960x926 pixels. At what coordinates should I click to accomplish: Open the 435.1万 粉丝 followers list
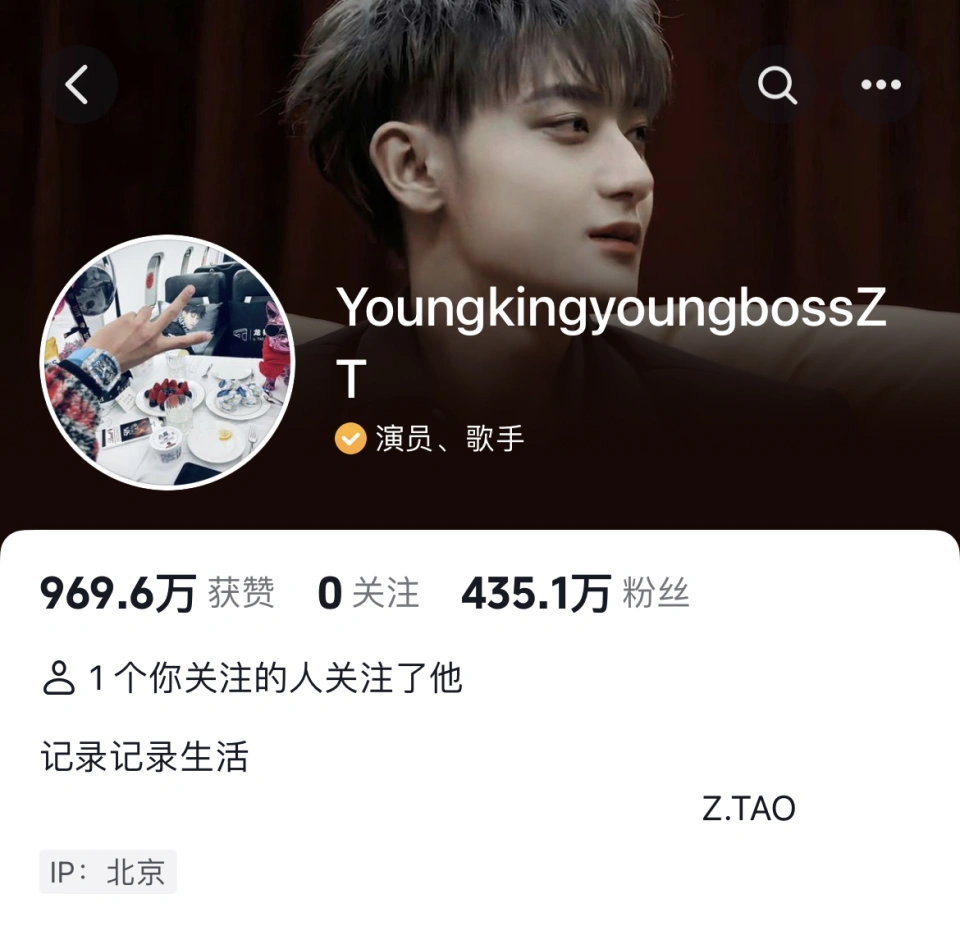click(575, 594)
